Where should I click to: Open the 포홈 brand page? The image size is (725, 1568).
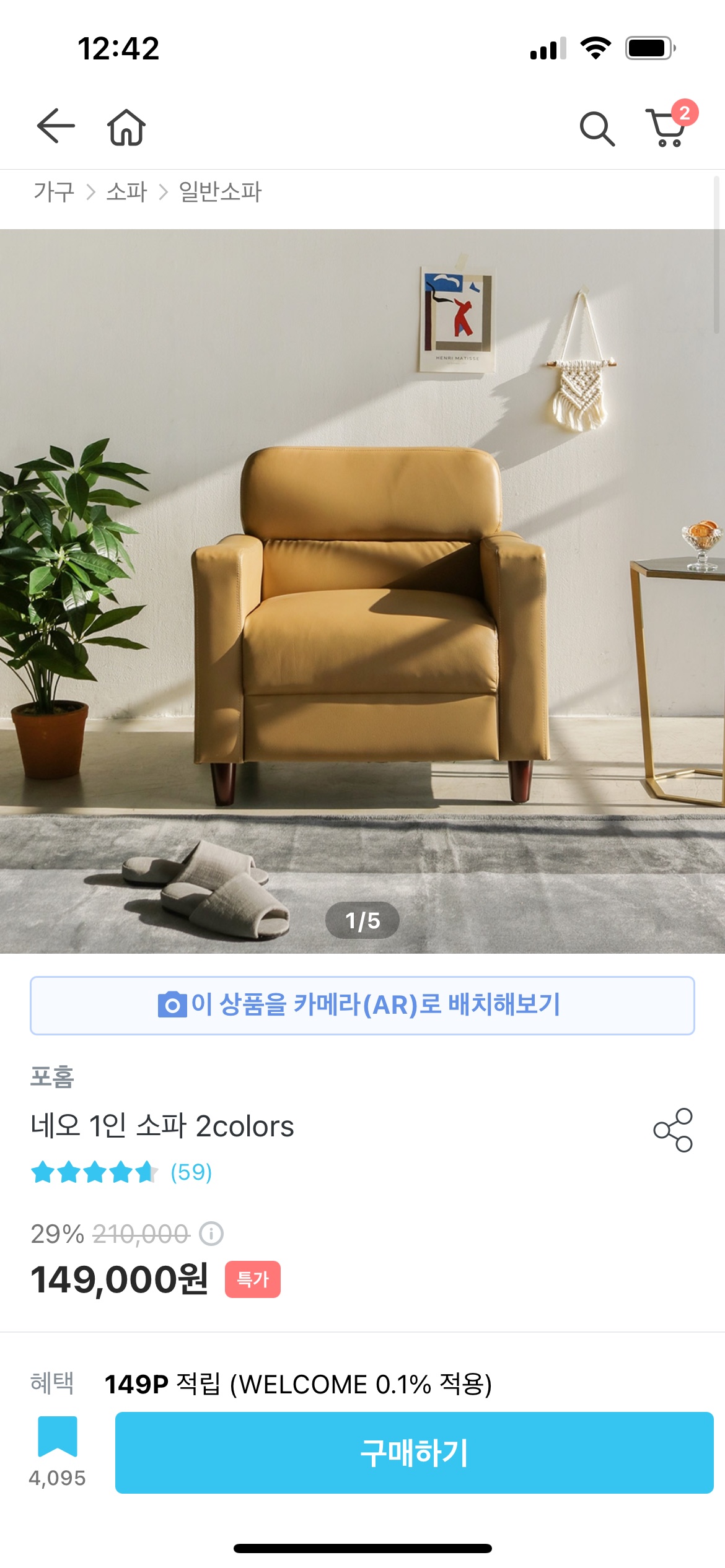(x=53, y=1077)
